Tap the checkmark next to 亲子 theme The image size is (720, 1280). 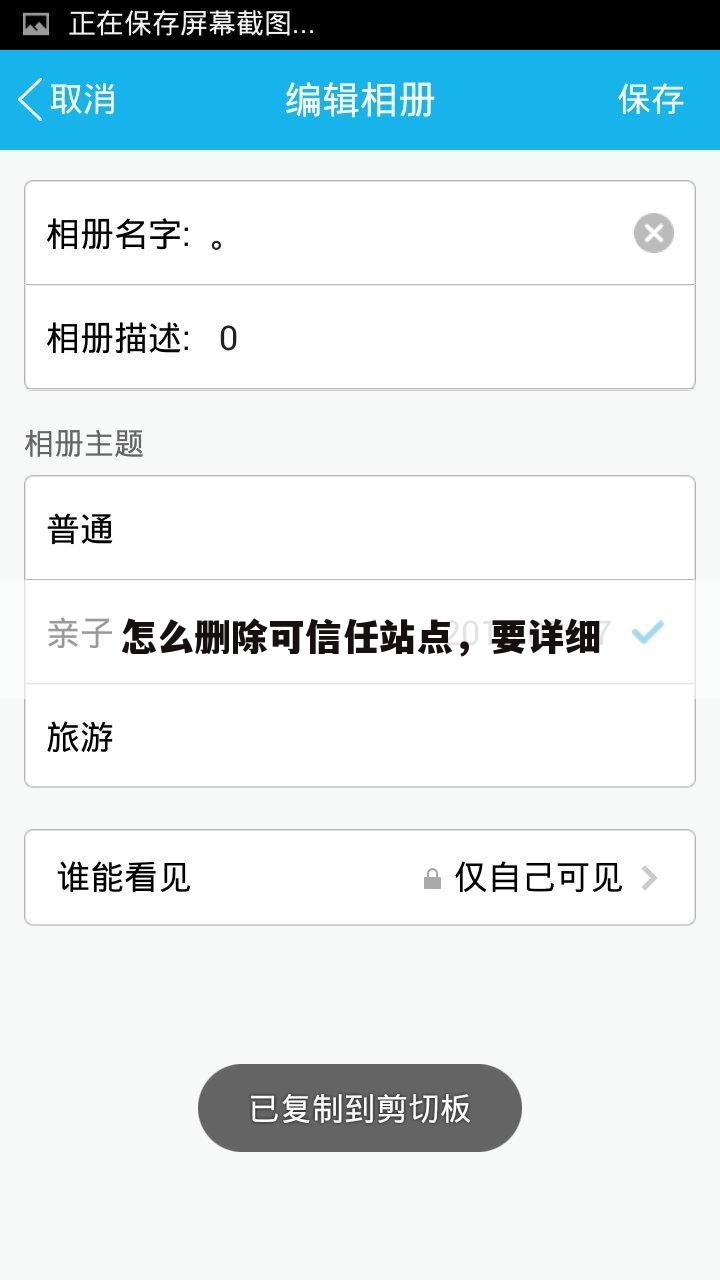pyautogui.click(x=648, y=632)
